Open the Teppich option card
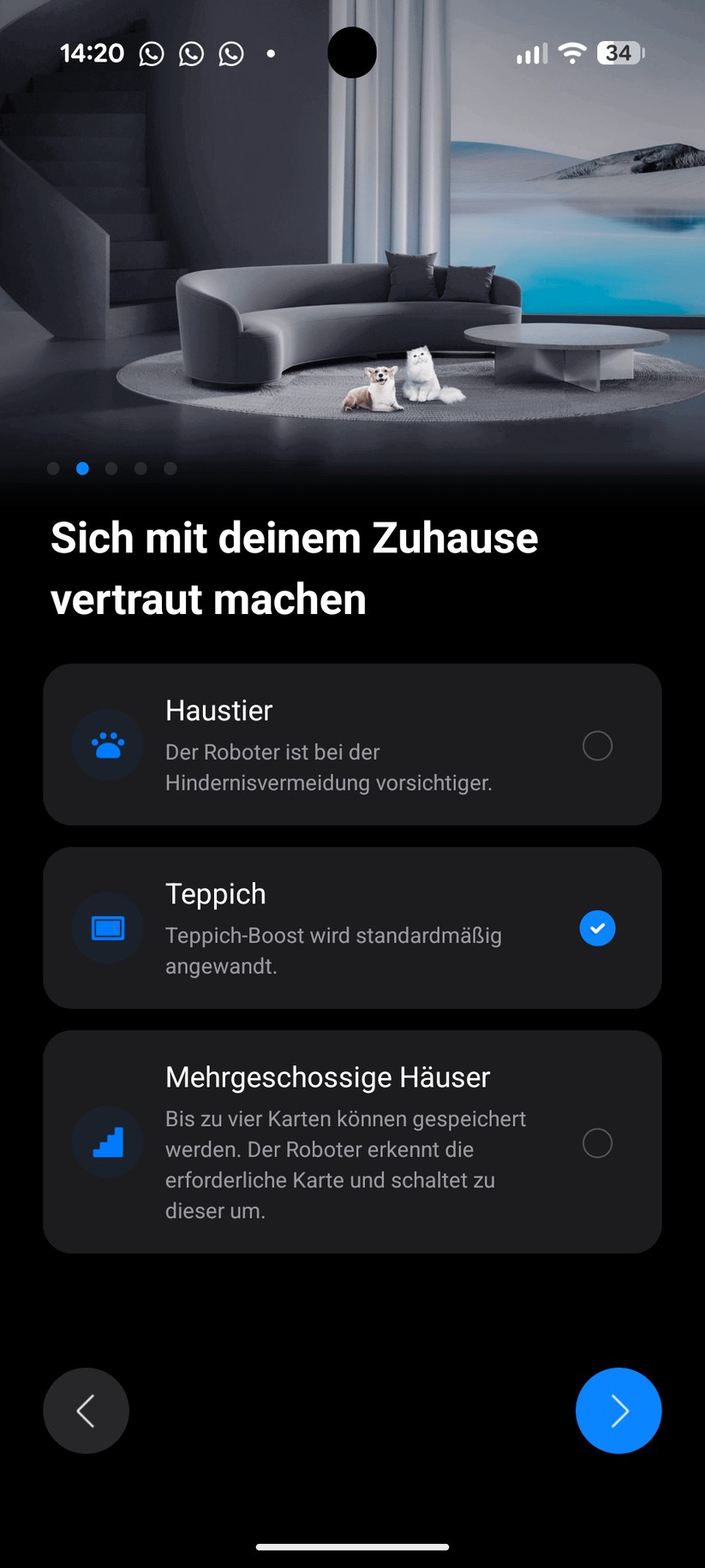 352,928
